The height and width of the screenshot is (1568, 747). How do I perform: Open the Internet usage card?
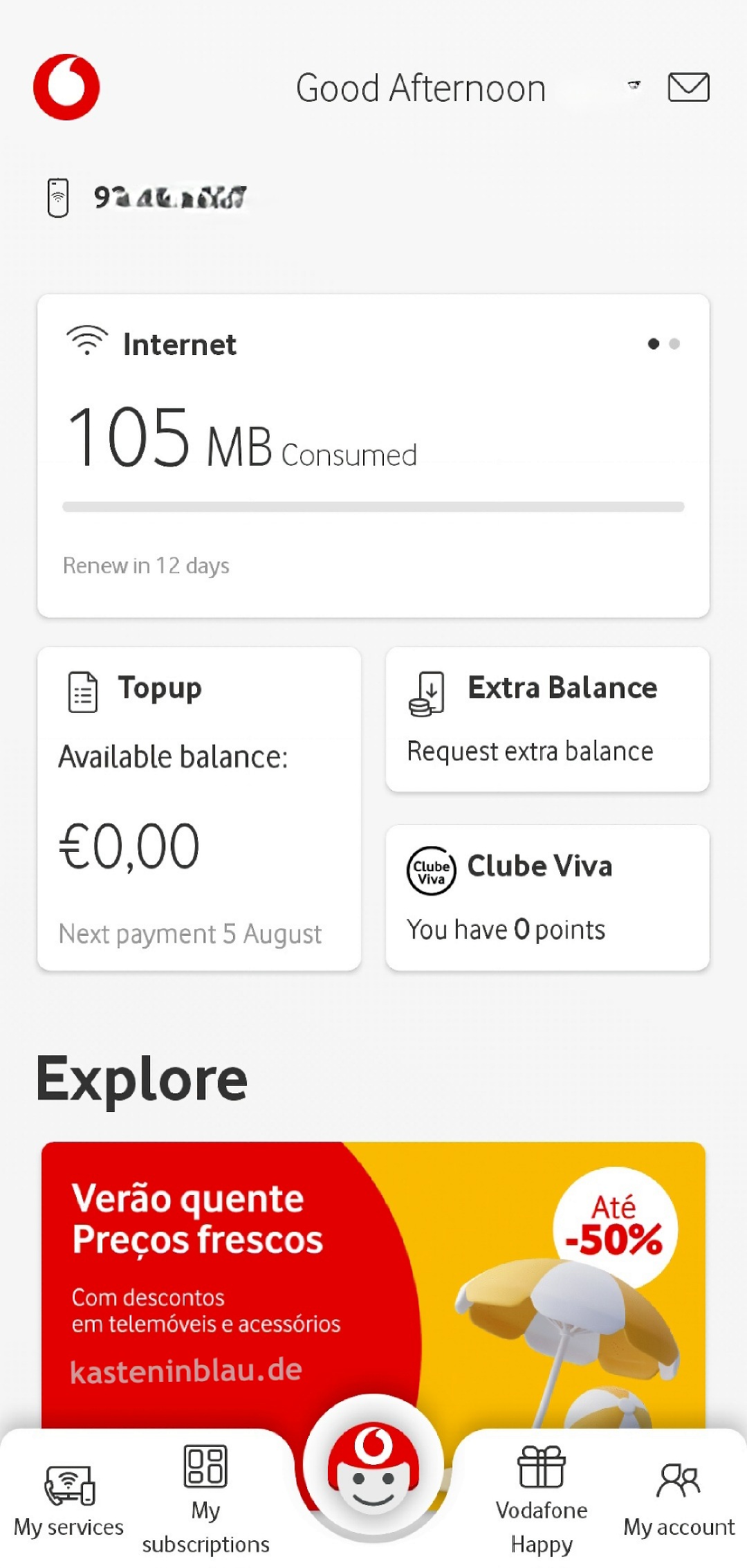373,455
